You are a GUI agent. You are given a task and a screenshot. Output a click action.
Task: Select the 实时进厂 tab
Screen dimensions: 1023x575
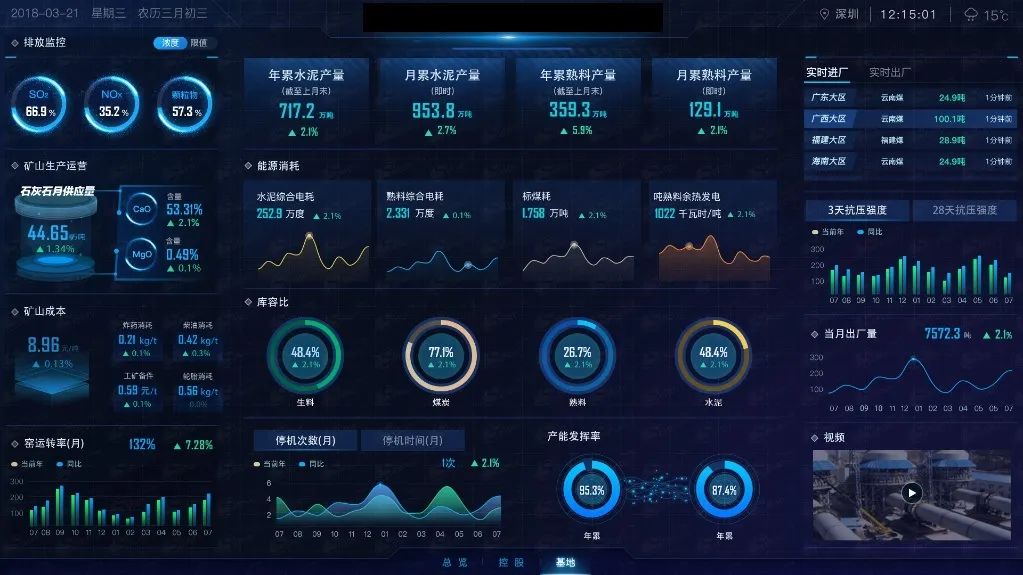click(828, 73)
